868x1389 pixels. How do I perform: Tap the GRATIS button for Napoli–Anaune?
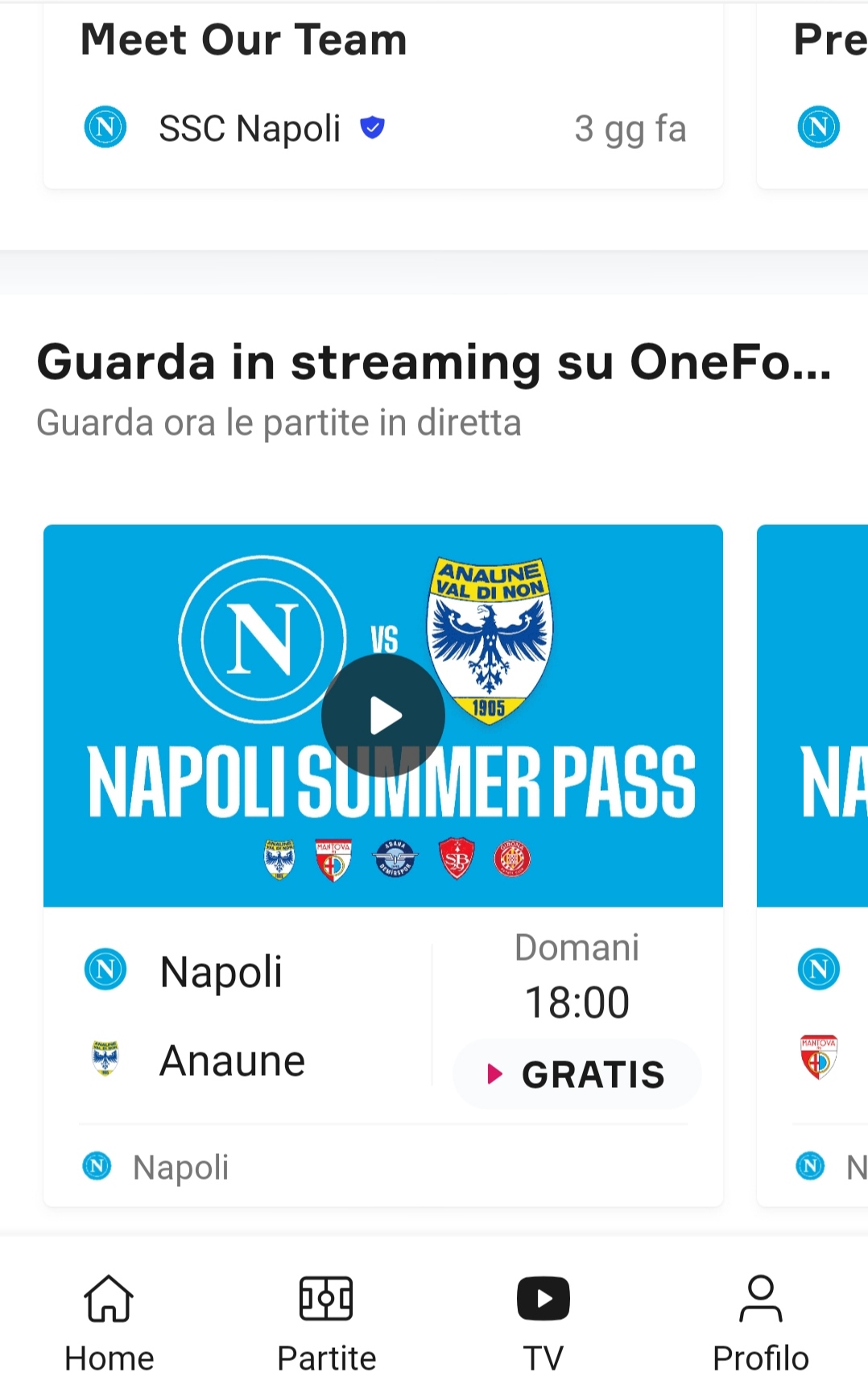(577, 1074)
